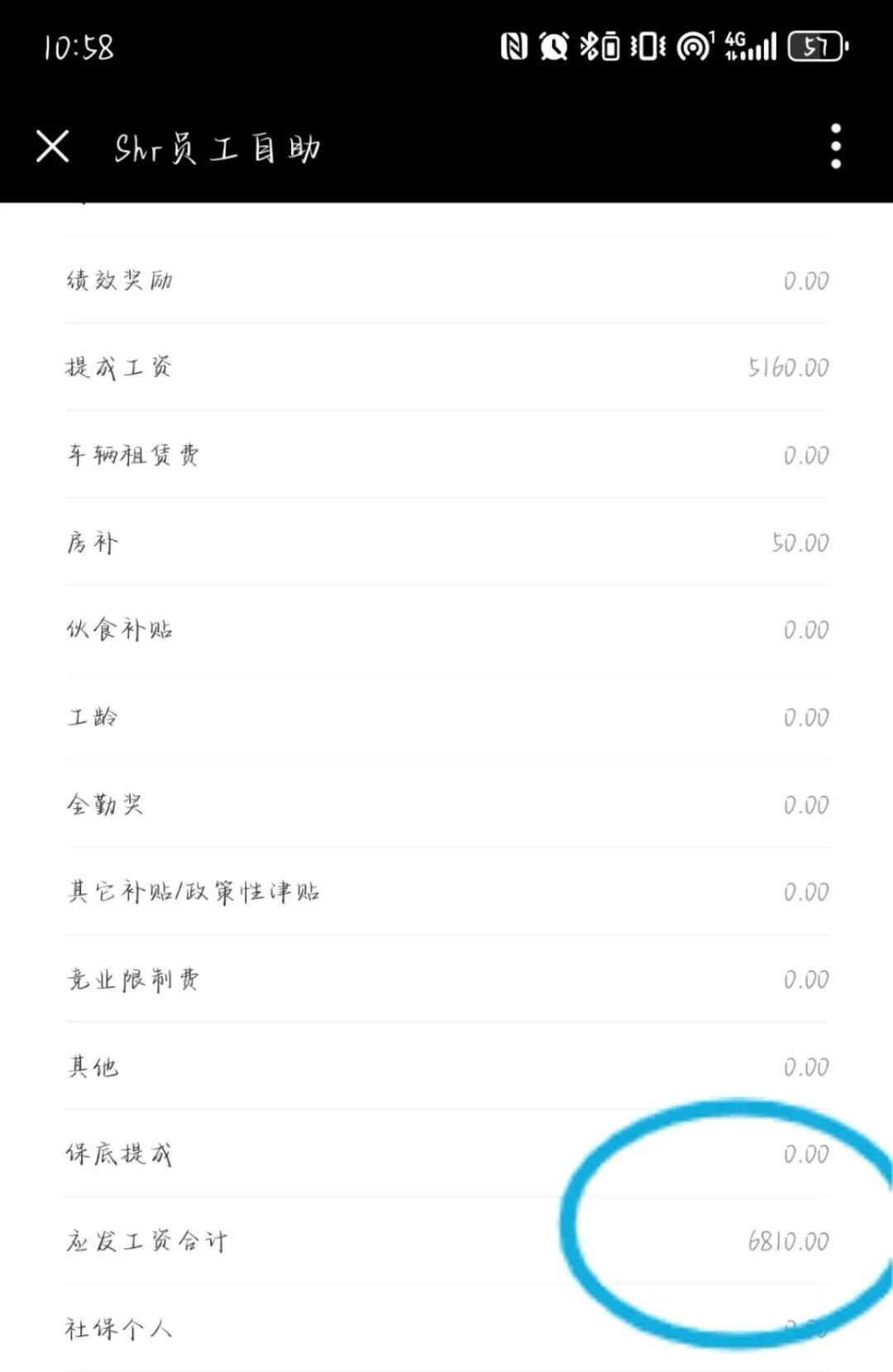
Task: Open the three-dot overflow menu
Action: point(836,147)
